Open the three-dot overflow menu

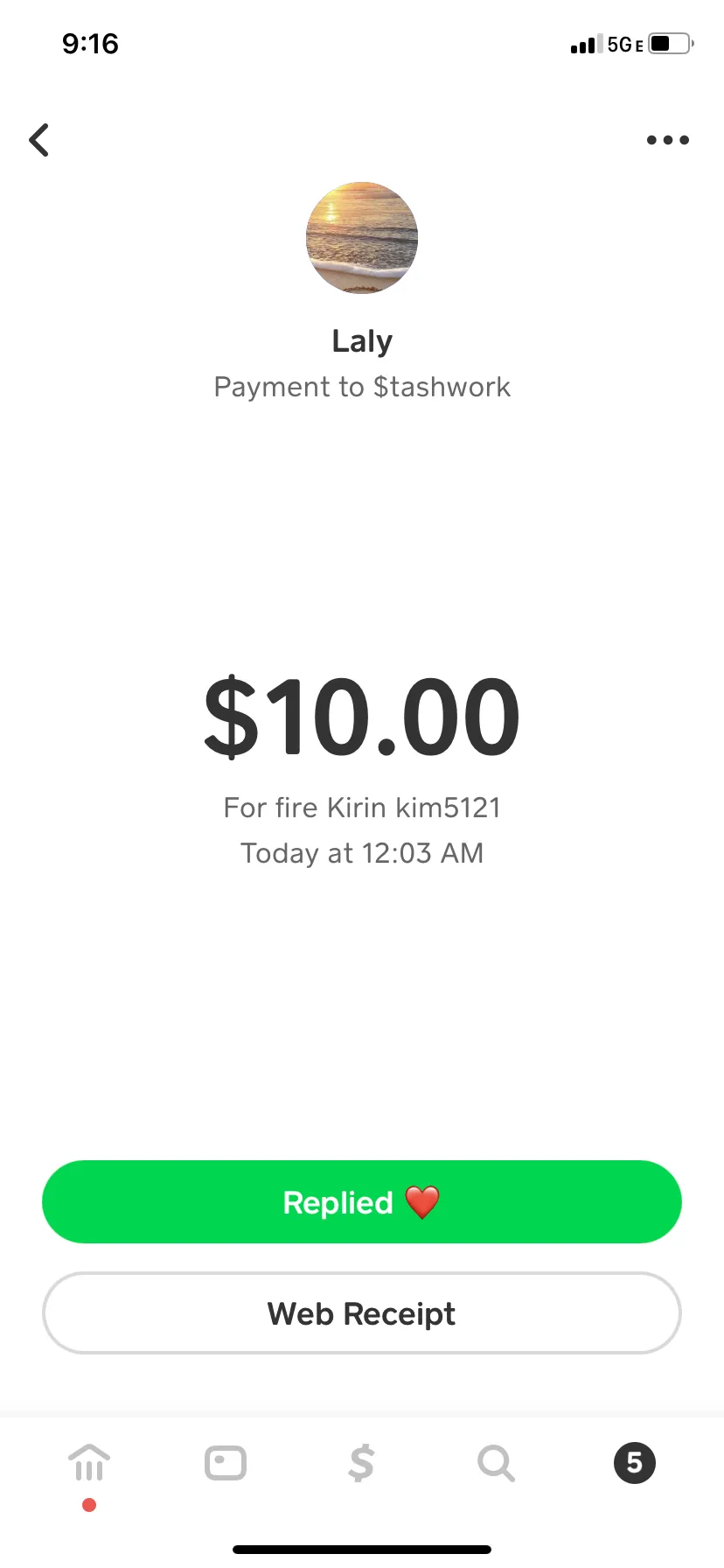pyautogui.click(x=668, y=140)
